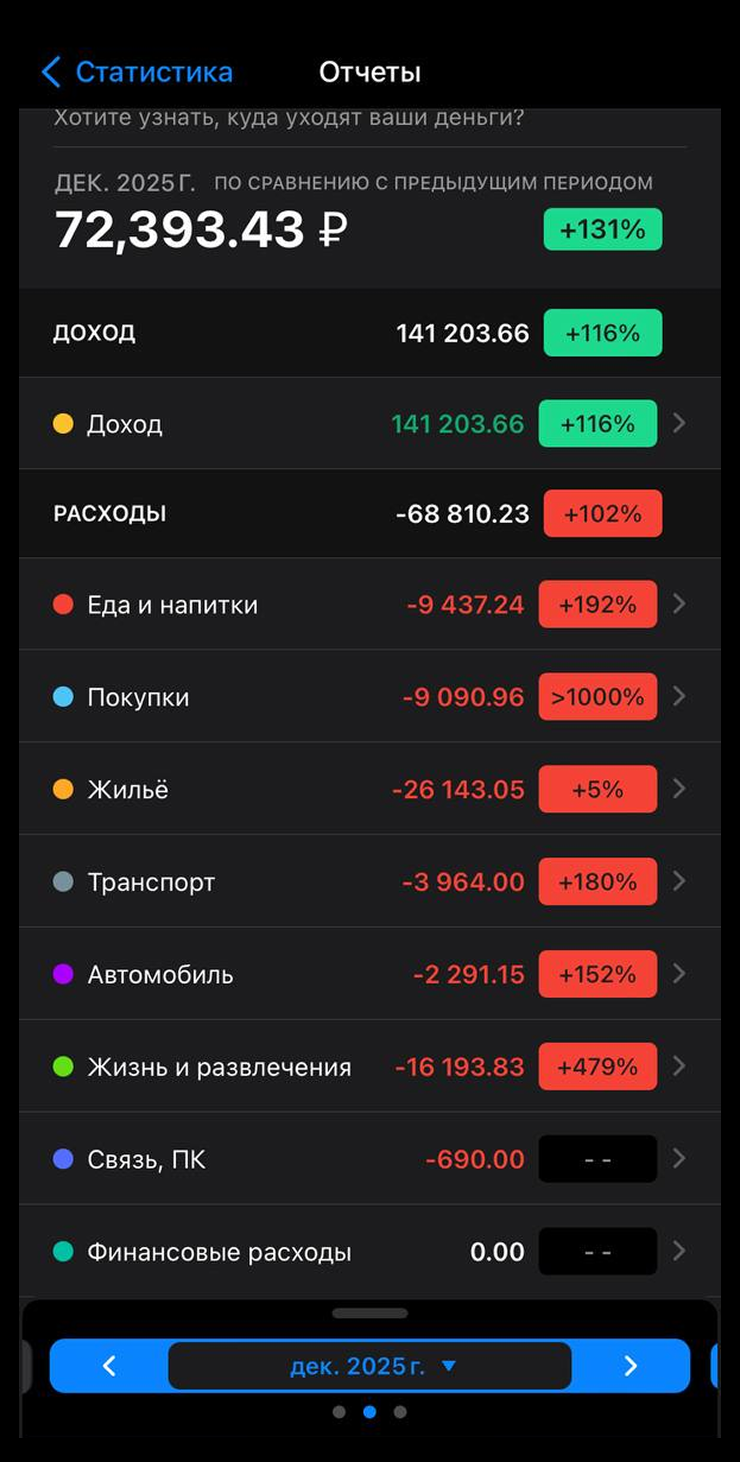Tap the green Жизнь и развлечения dot
Image resolution: width=740 pixels, height=1462 pixels.
coord(62,1066)
